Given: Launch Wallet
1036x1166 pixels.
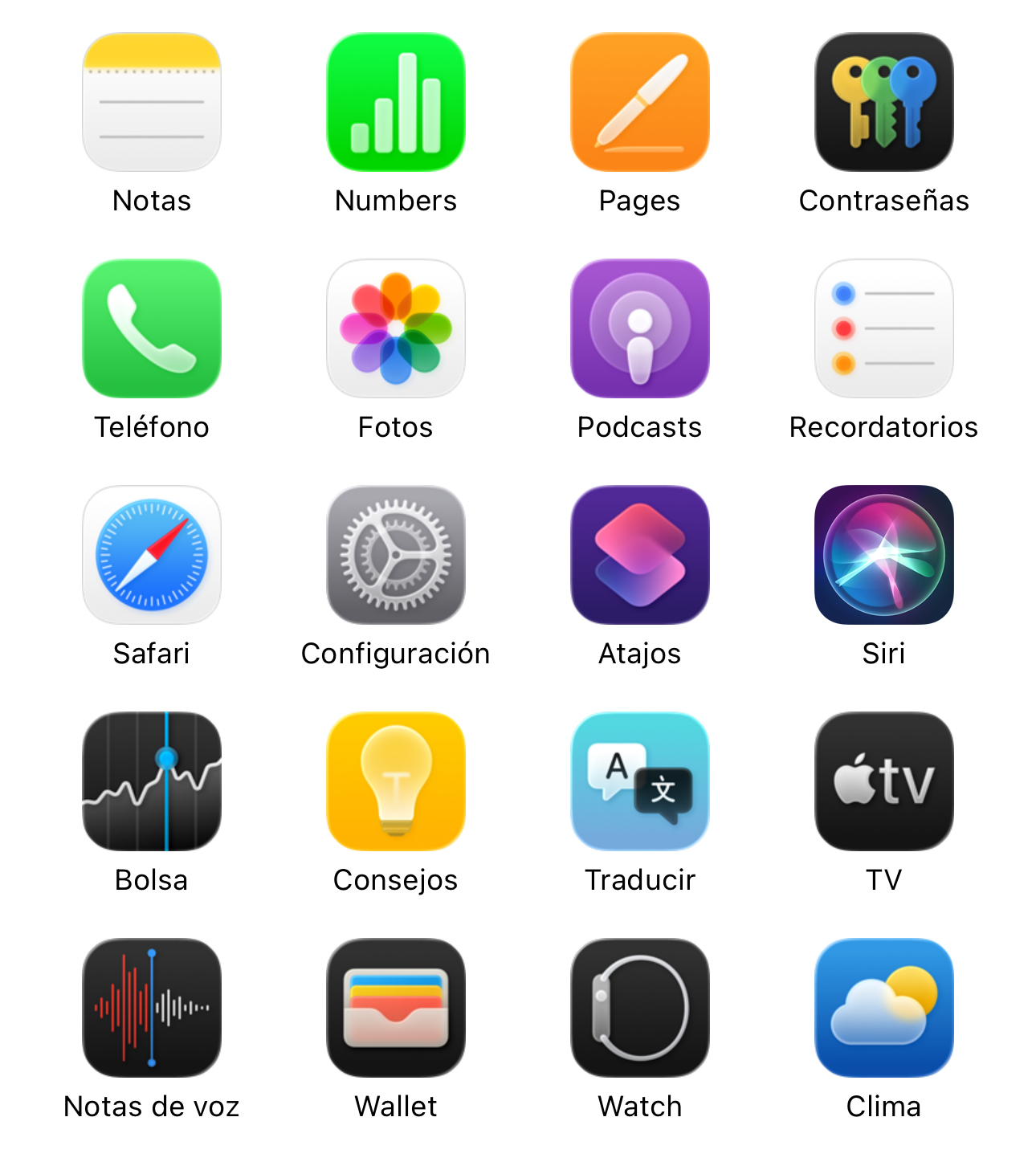Looking at the screenshot, I should tap(396, 1008).
